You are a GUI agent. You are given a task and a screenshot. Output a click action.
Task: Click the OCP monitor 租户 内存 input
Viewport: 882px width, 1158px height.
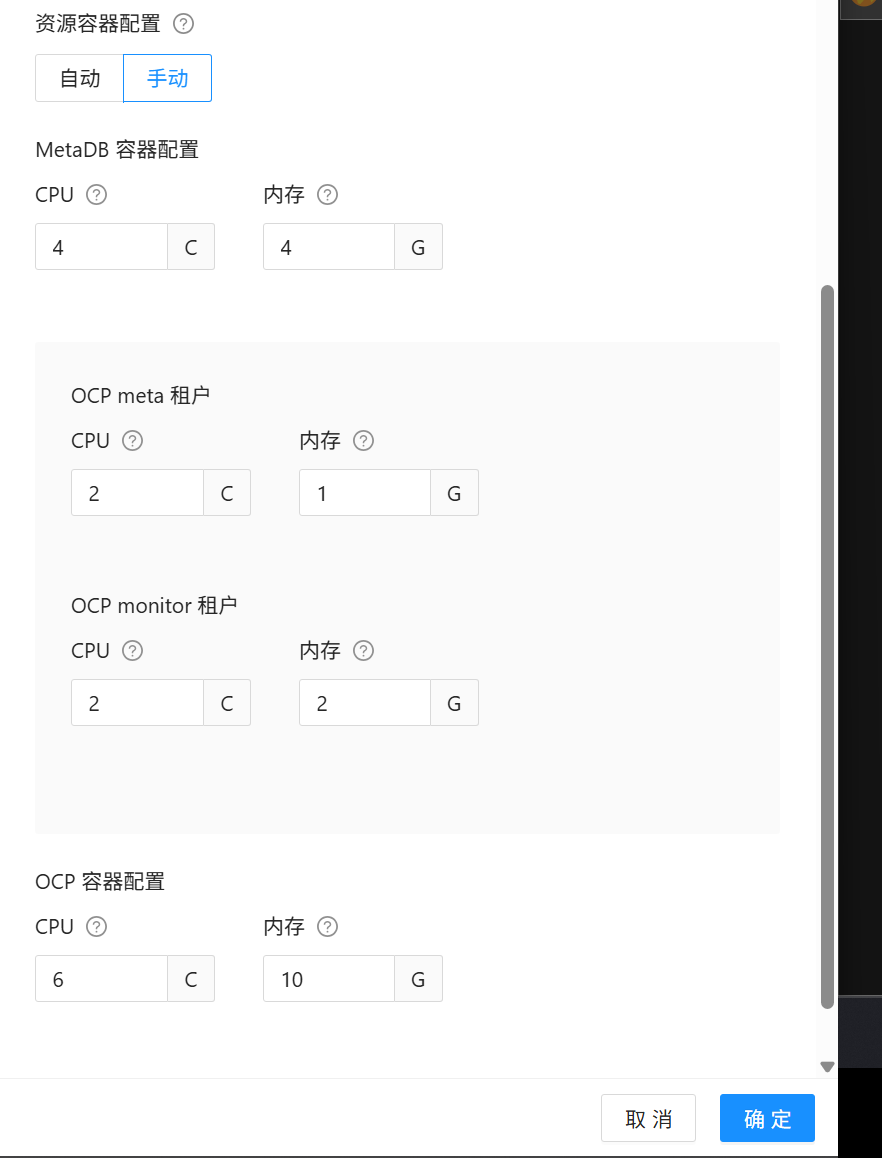364,702
